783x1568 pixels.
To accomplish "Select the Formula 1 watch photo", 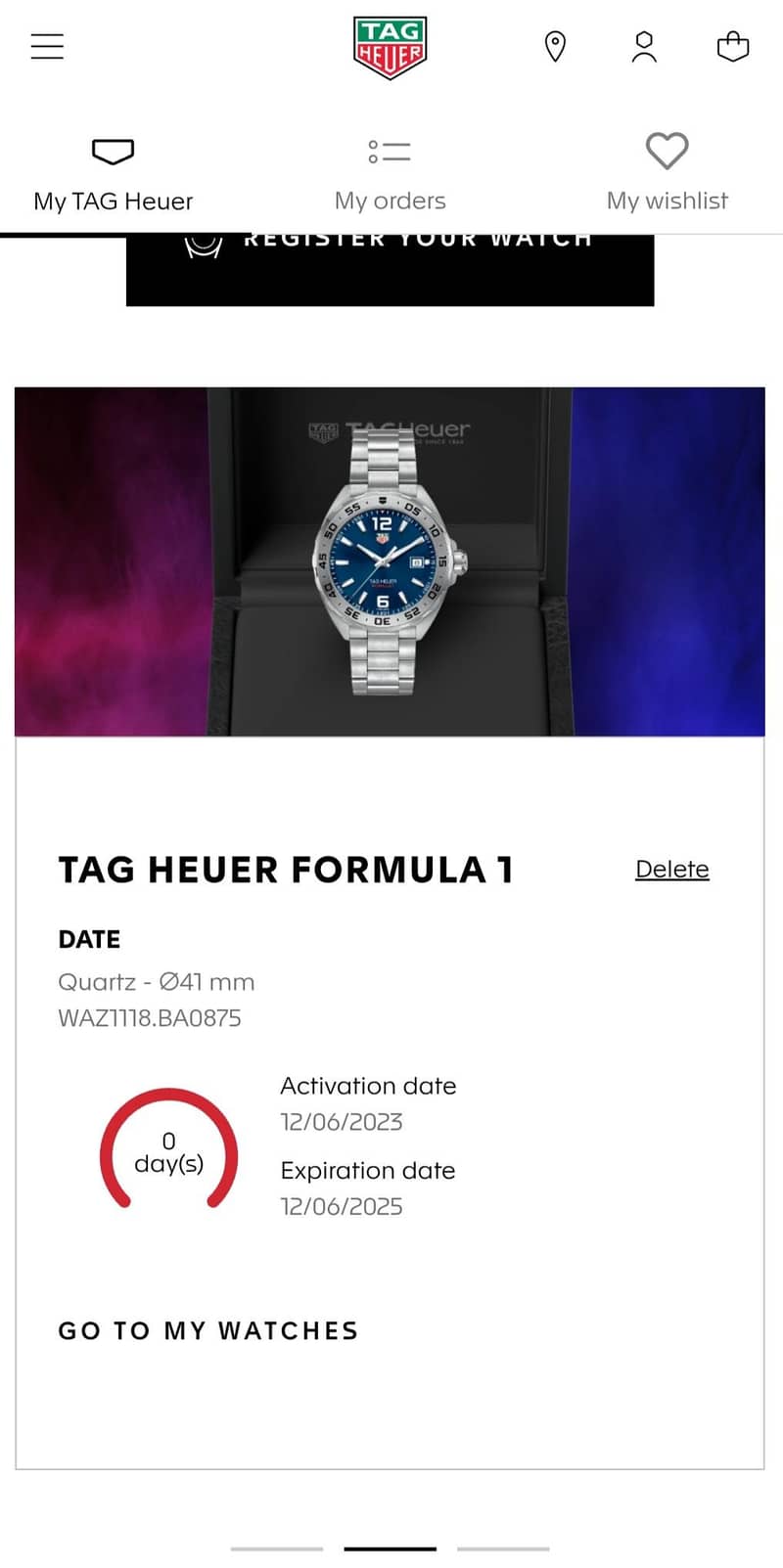I will point(390,560).
